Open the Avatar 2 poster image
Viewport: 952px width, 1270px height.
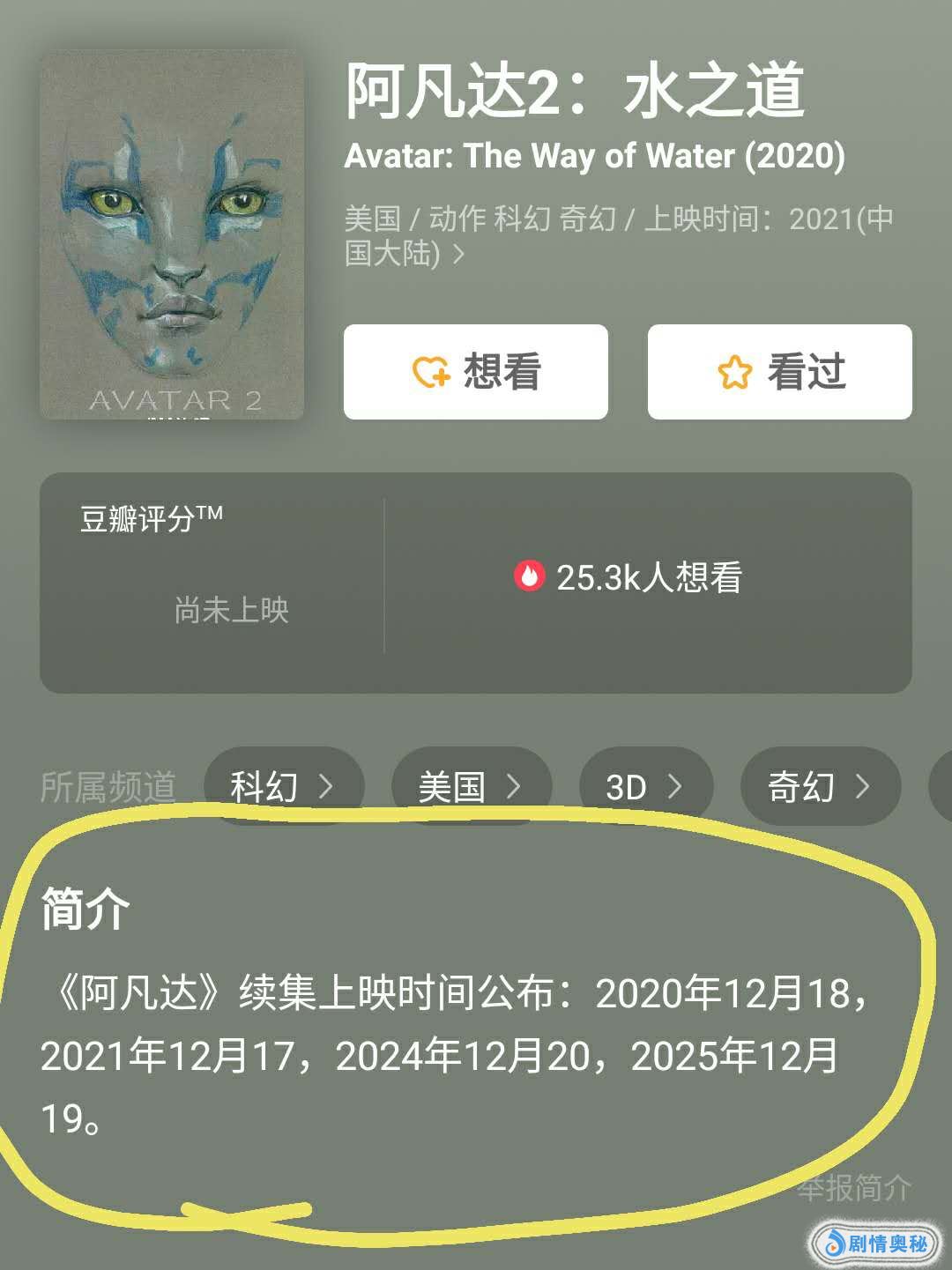point(172,236)
